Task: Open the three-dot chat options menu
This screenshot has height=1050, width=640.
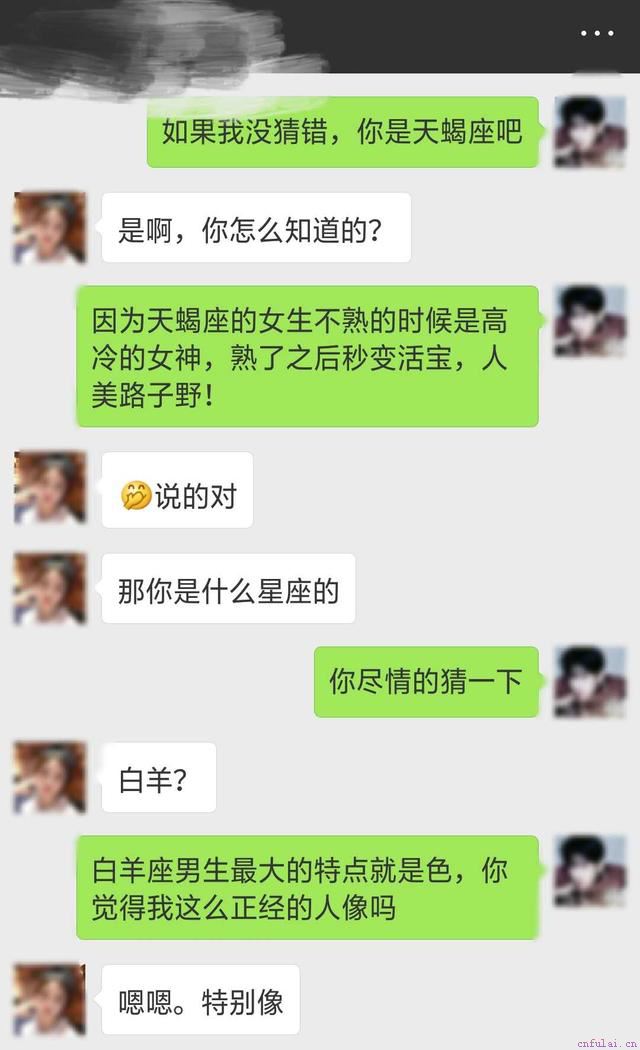Action: point(596,33)
